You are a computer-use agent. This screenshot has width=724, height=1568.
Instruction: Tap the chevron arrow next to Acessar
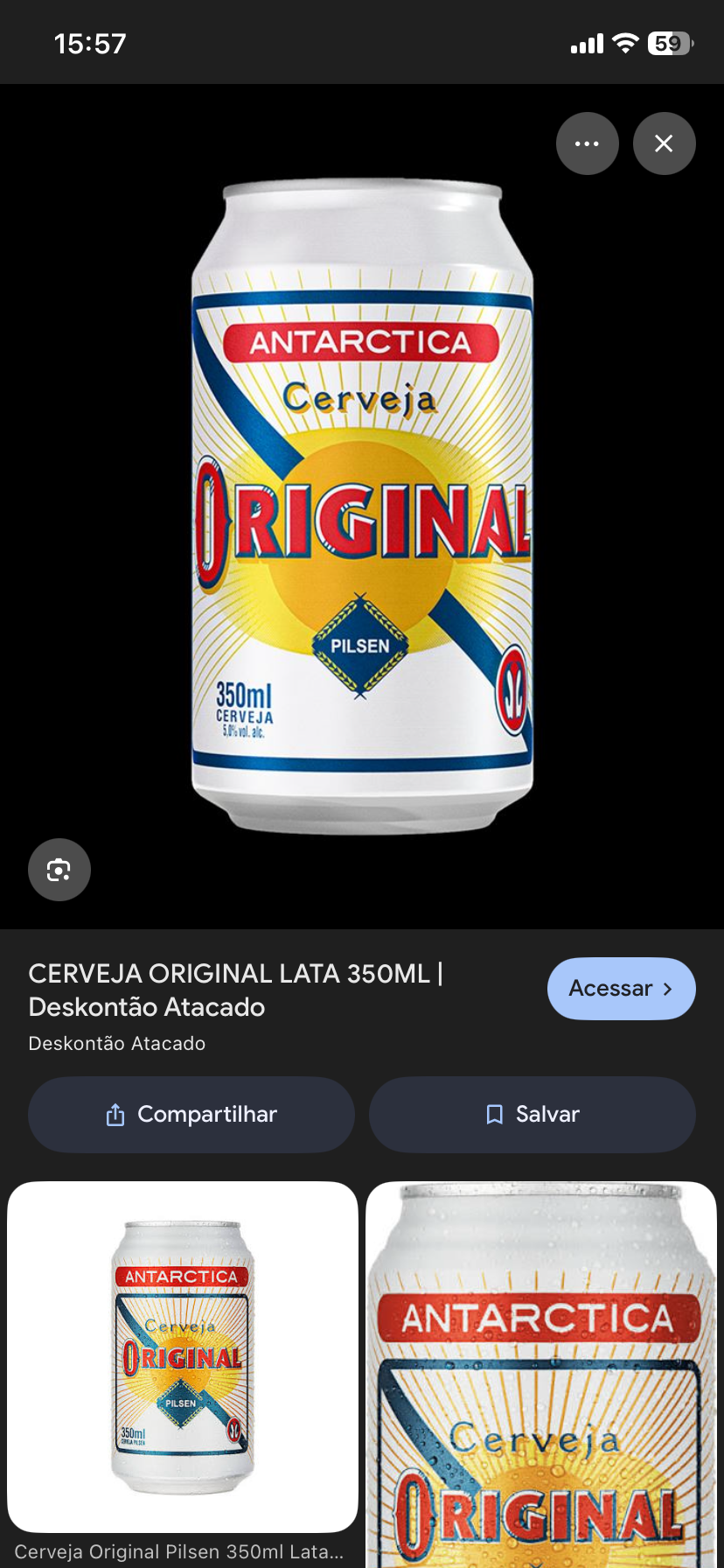(668, 988)
